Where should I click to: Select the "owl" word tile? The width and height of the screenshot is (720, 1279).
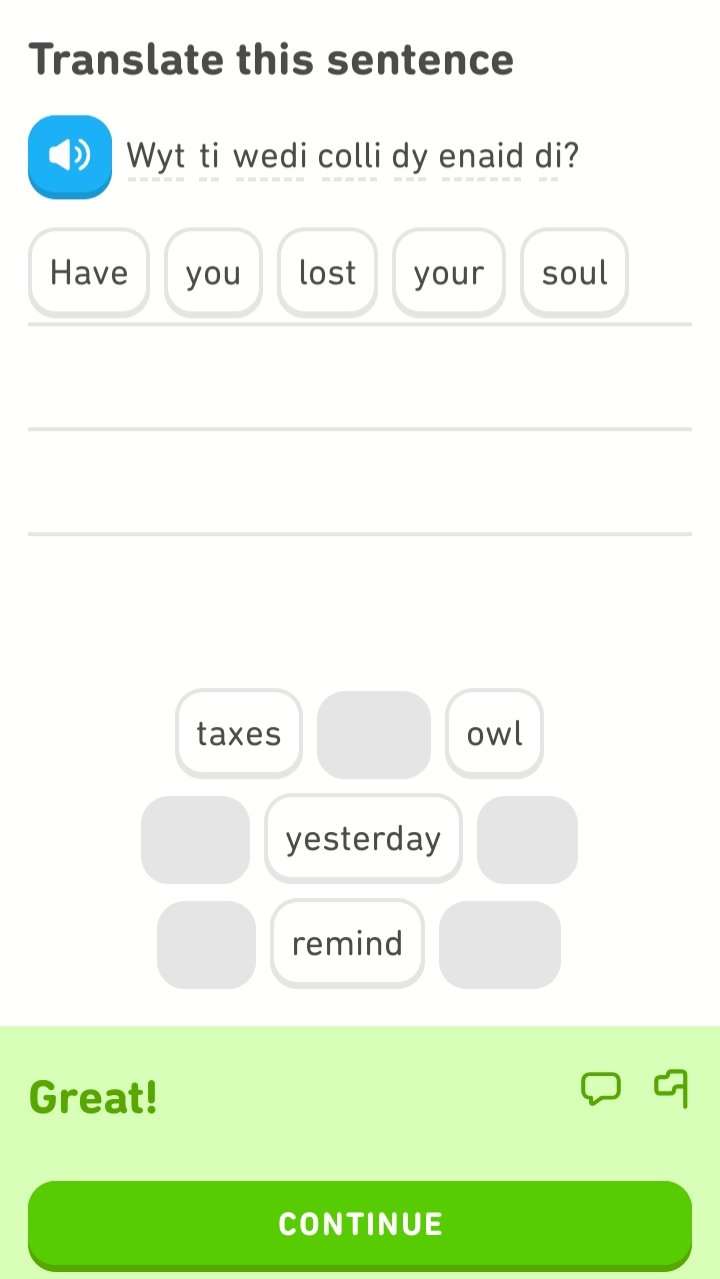pos(494,733)
